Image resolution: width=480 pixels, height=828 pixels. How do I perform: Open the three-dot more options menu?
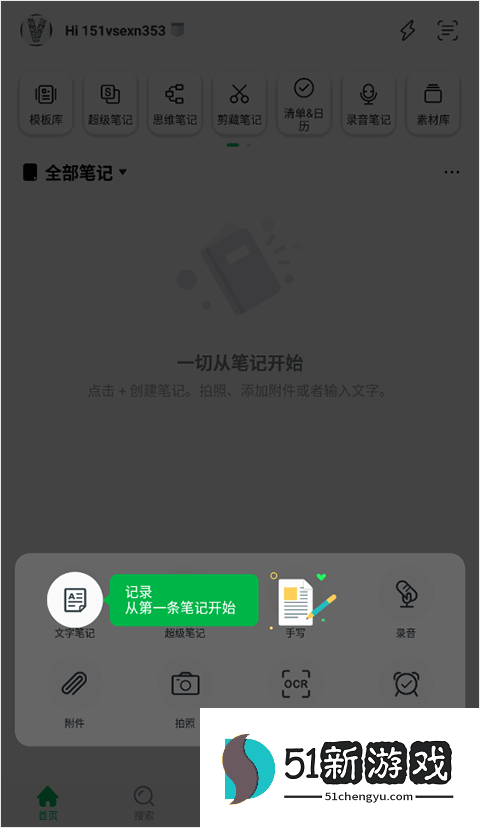click(451, 172)
